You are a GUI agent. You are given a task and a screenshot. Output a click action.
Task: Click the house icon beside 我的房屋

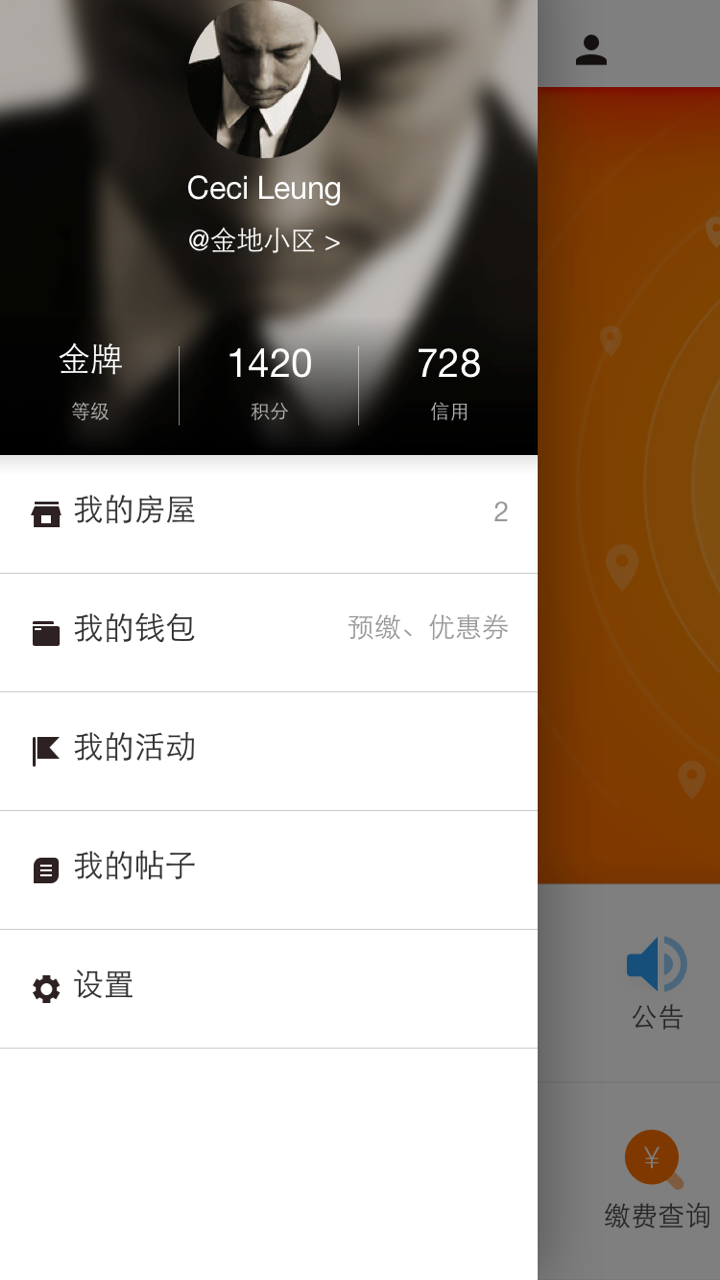tap(47, 512)
